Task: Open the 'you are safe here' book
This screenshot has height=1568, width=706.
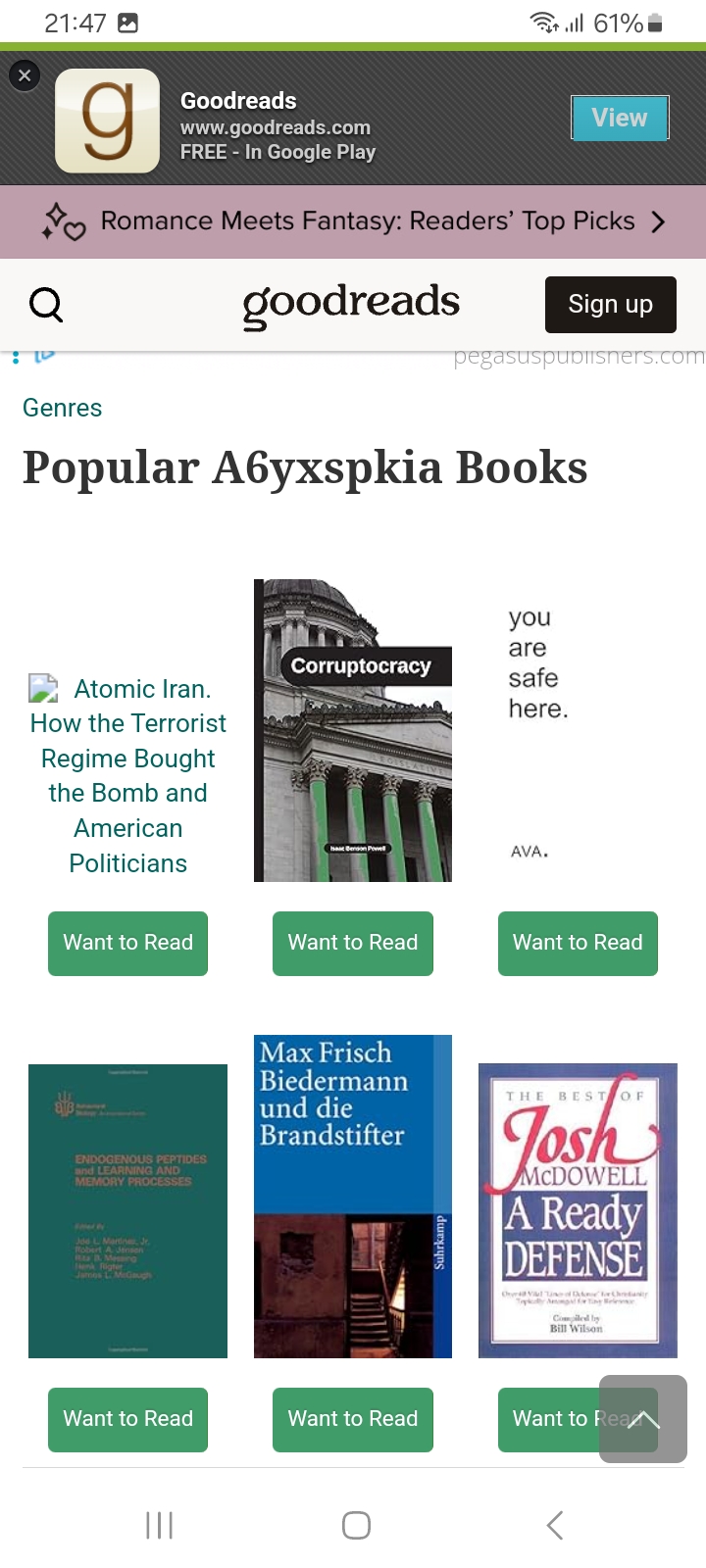Action: coord(578,730)
